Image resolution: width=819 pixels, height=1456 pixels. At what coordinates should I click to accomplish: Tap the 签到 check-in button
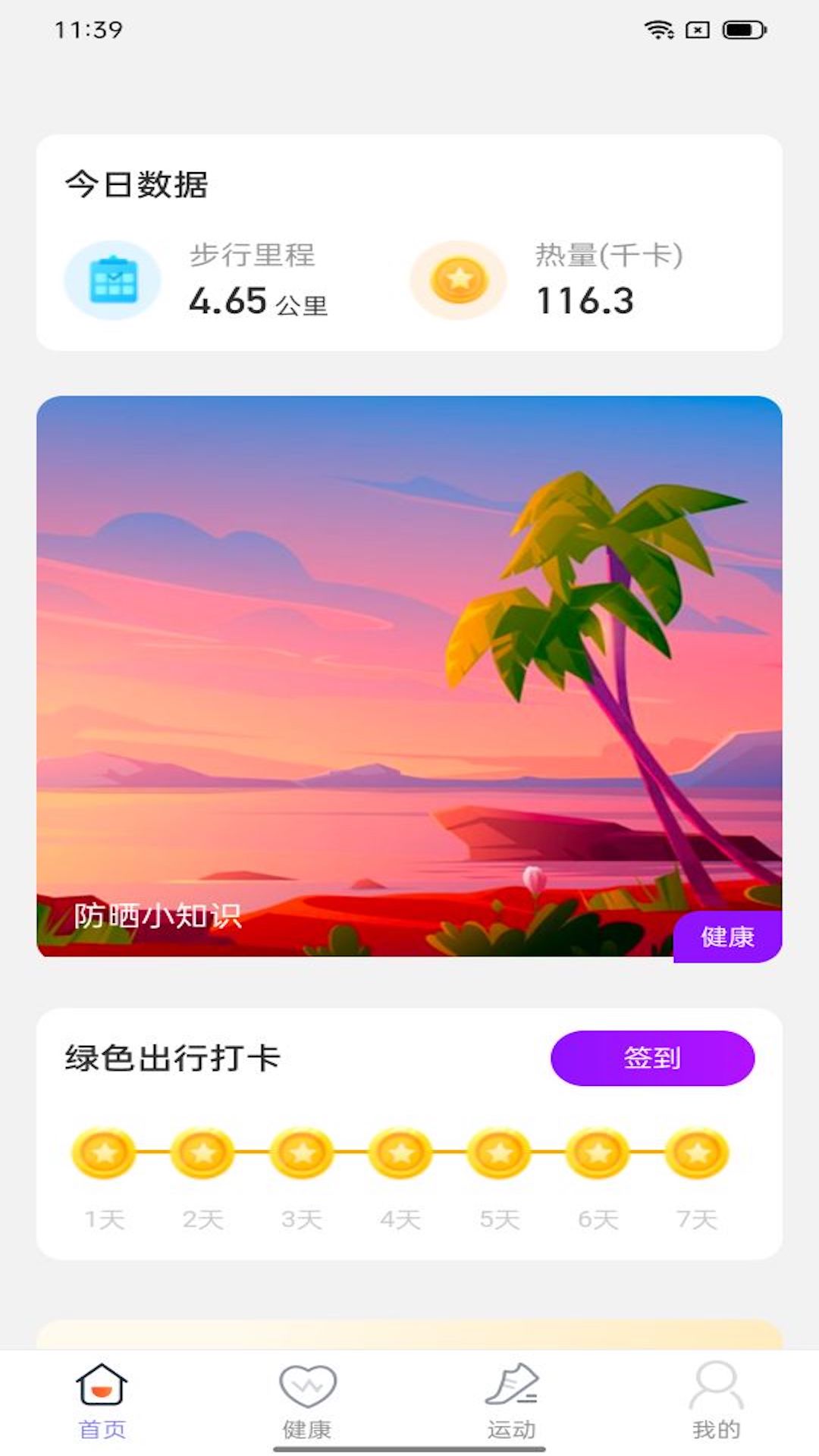pyautogui.click(x=652, y=1058)
